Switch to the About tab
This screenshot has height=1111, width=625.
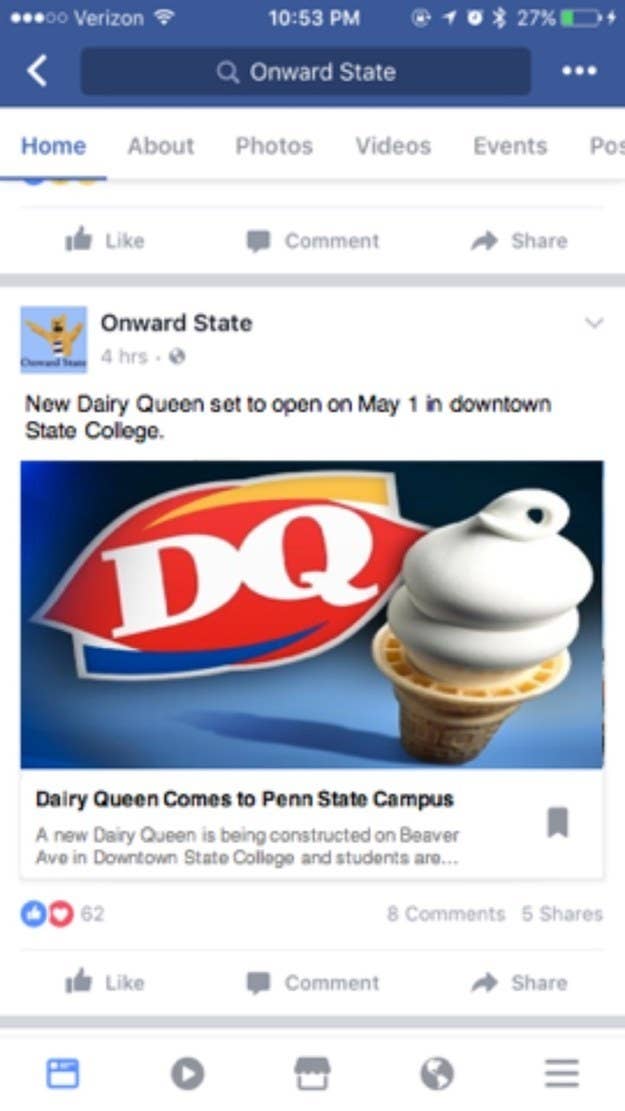point(160,146)
